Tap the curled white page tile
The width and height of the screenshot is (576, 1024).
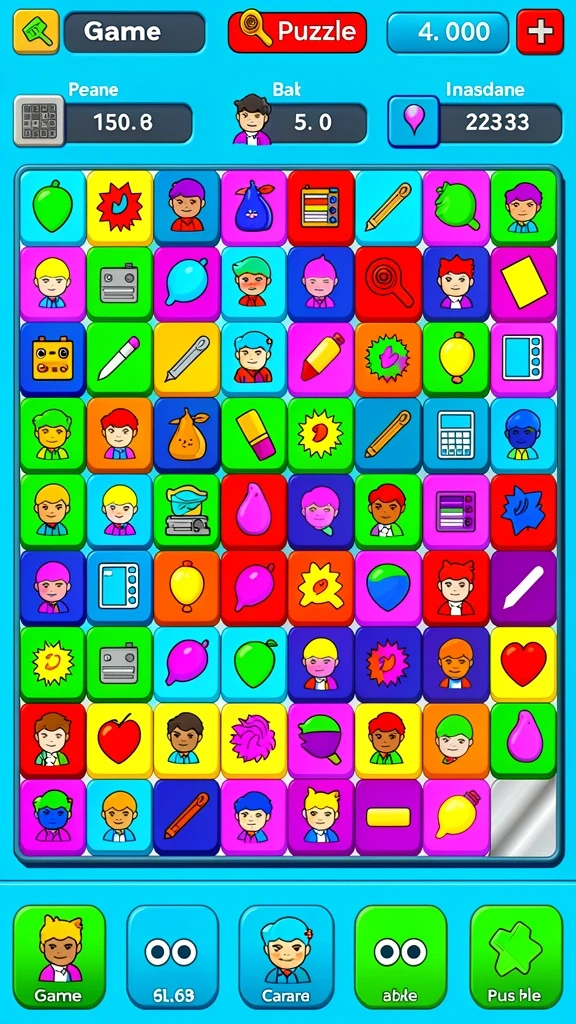[523, 817]
